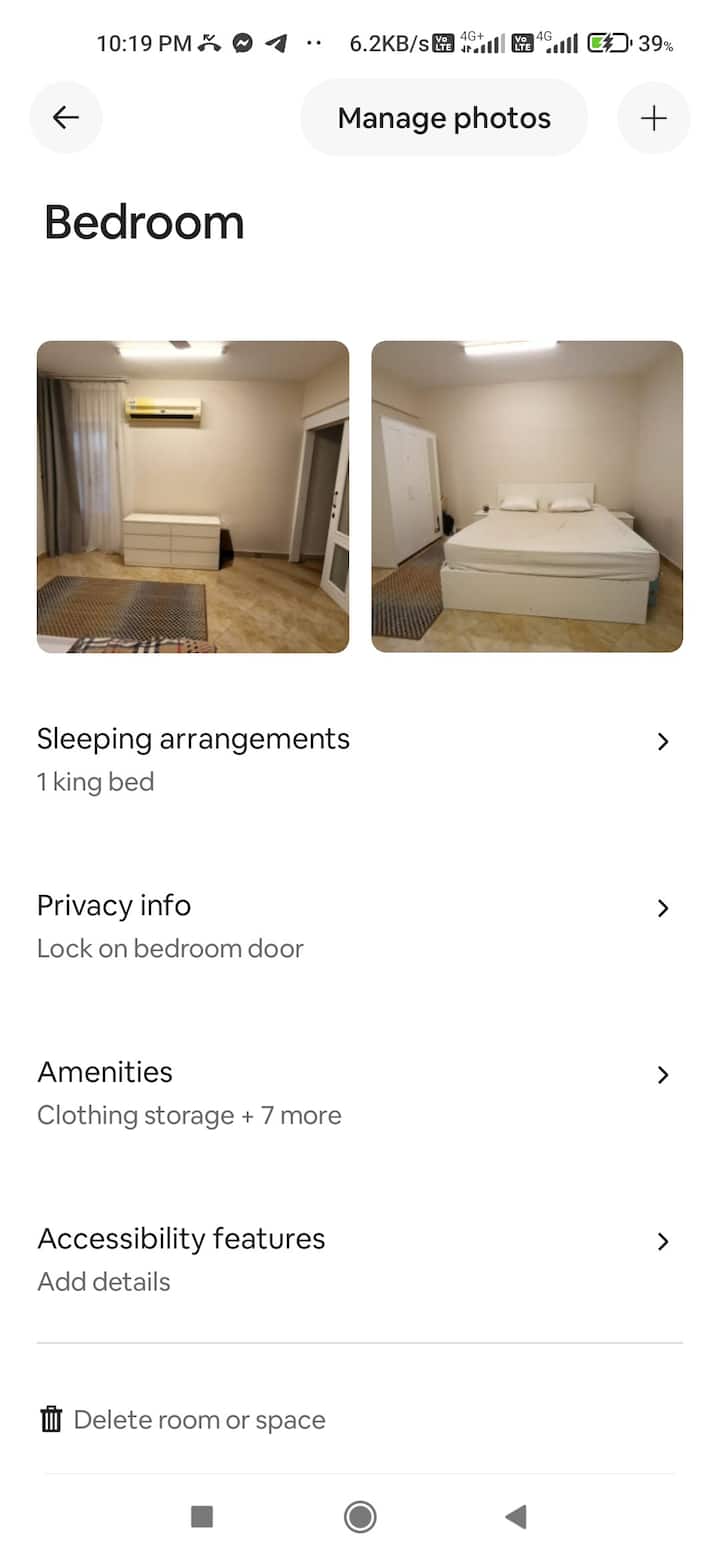Open Sleeping arrangements
This screenshot has width=720, height=1560.
point(354,759)
